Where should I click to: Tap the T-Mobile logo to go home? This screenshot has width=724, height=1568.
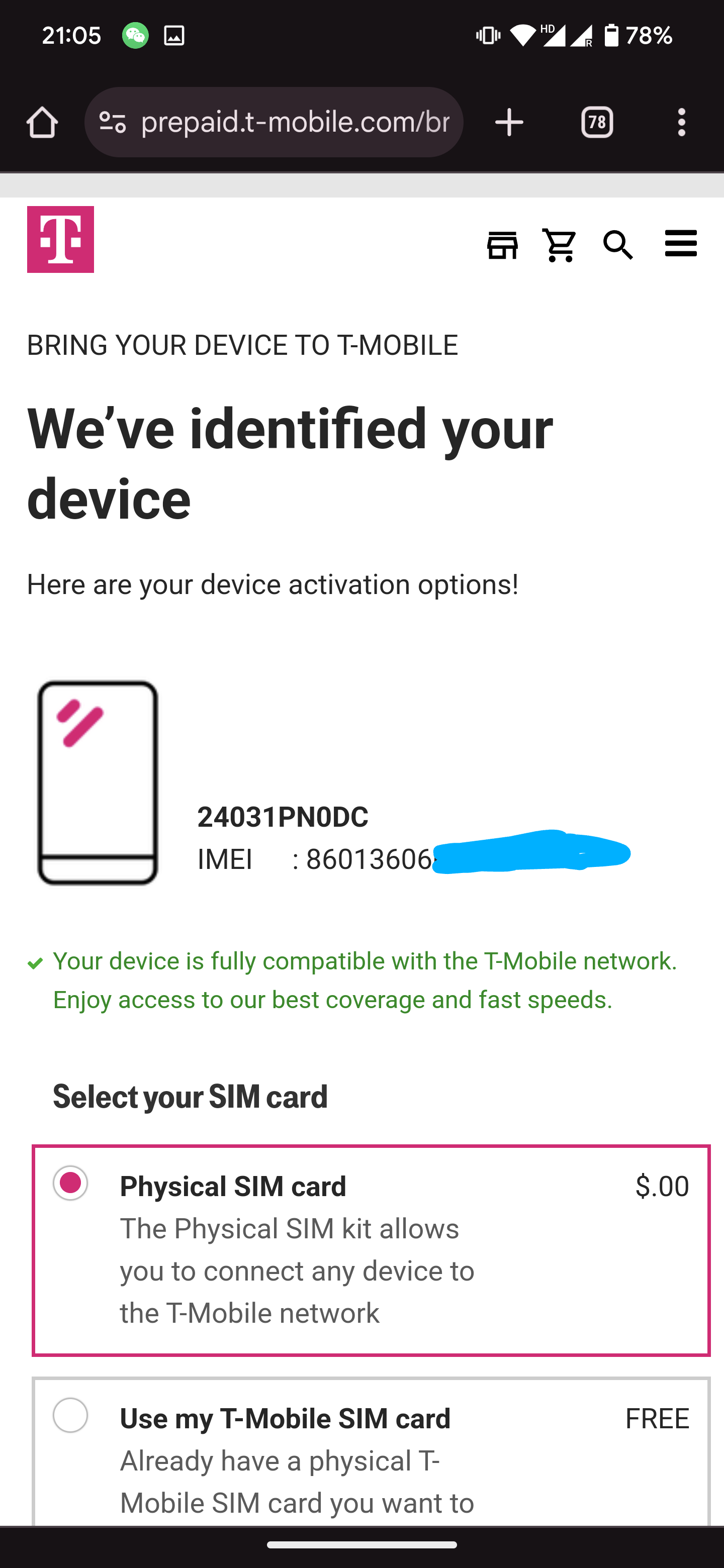(x=60, y=239)
